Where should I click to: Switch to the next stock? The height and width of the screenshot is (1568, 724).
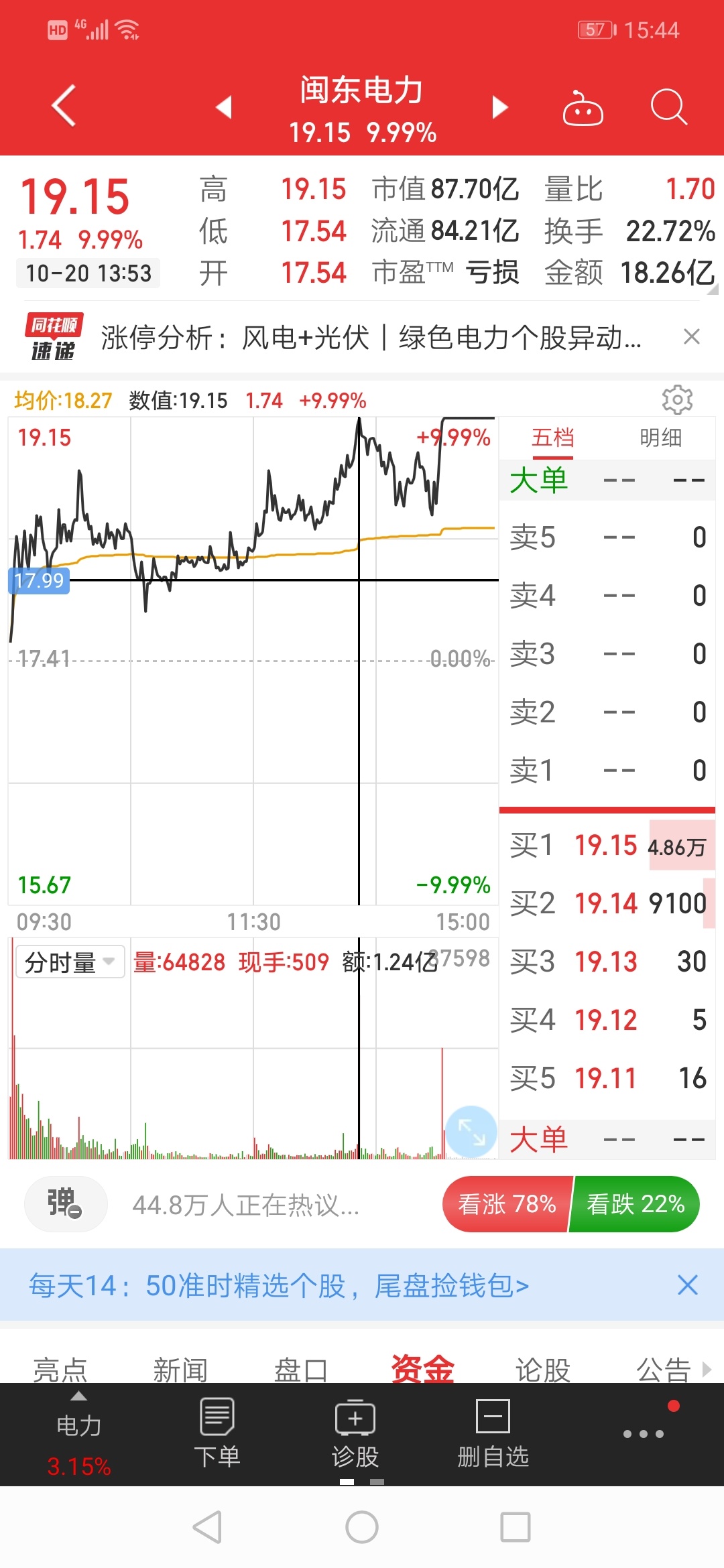(x=500, y=107)
